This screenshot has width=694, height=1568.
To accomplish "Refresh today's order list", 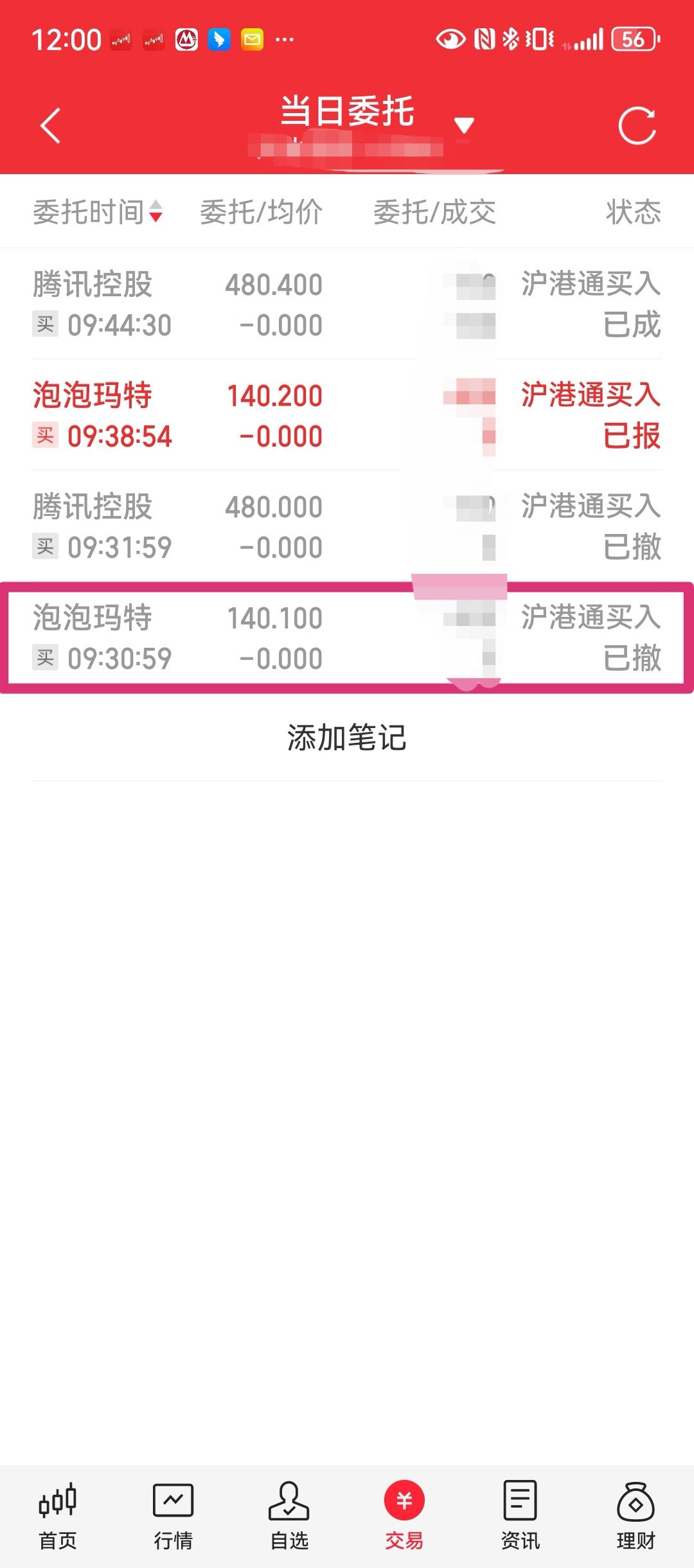I will (x=637, y=125).
